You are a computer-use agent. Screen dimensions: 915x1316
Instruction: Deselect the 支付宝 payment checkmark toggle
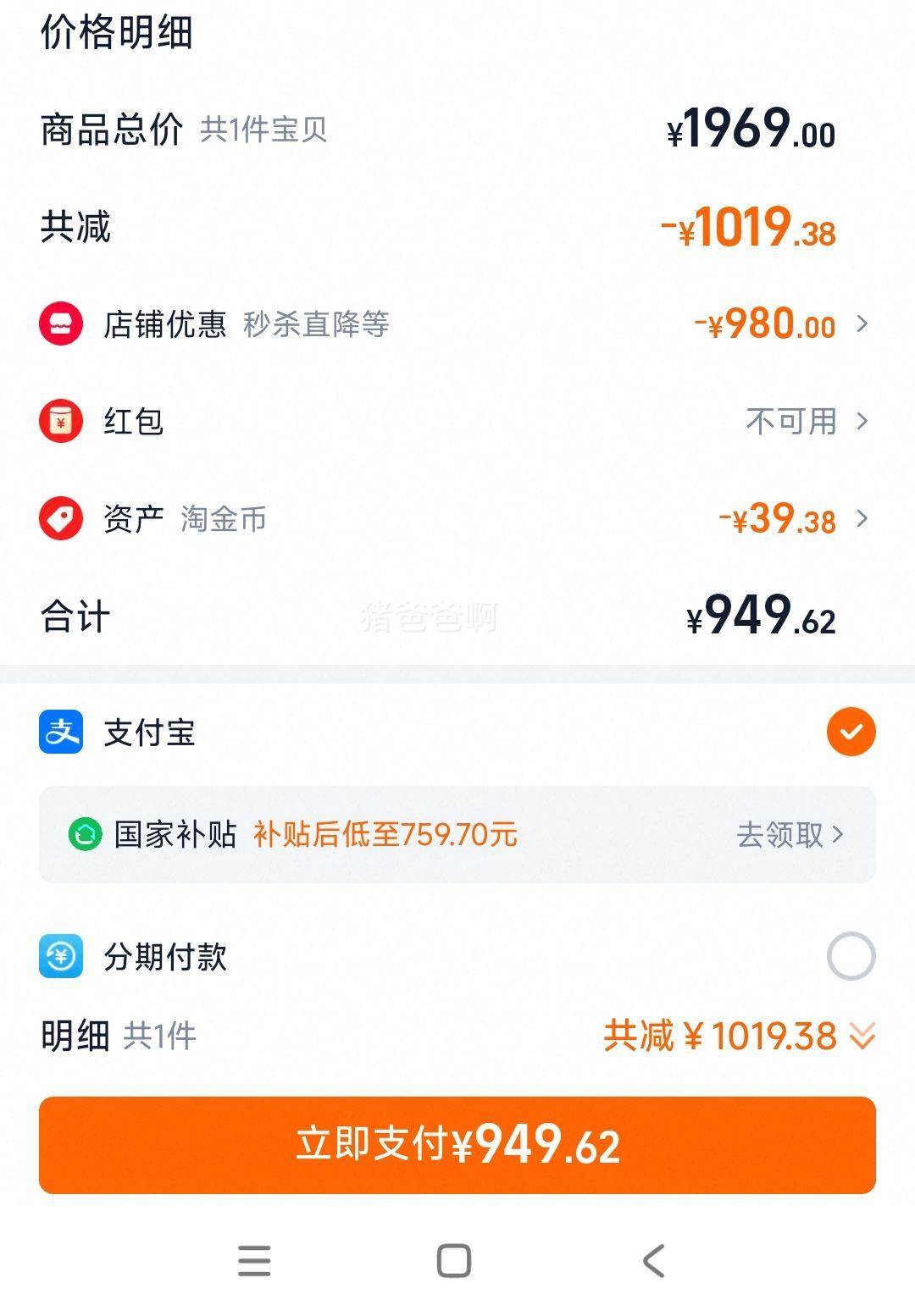click(851, 732)
